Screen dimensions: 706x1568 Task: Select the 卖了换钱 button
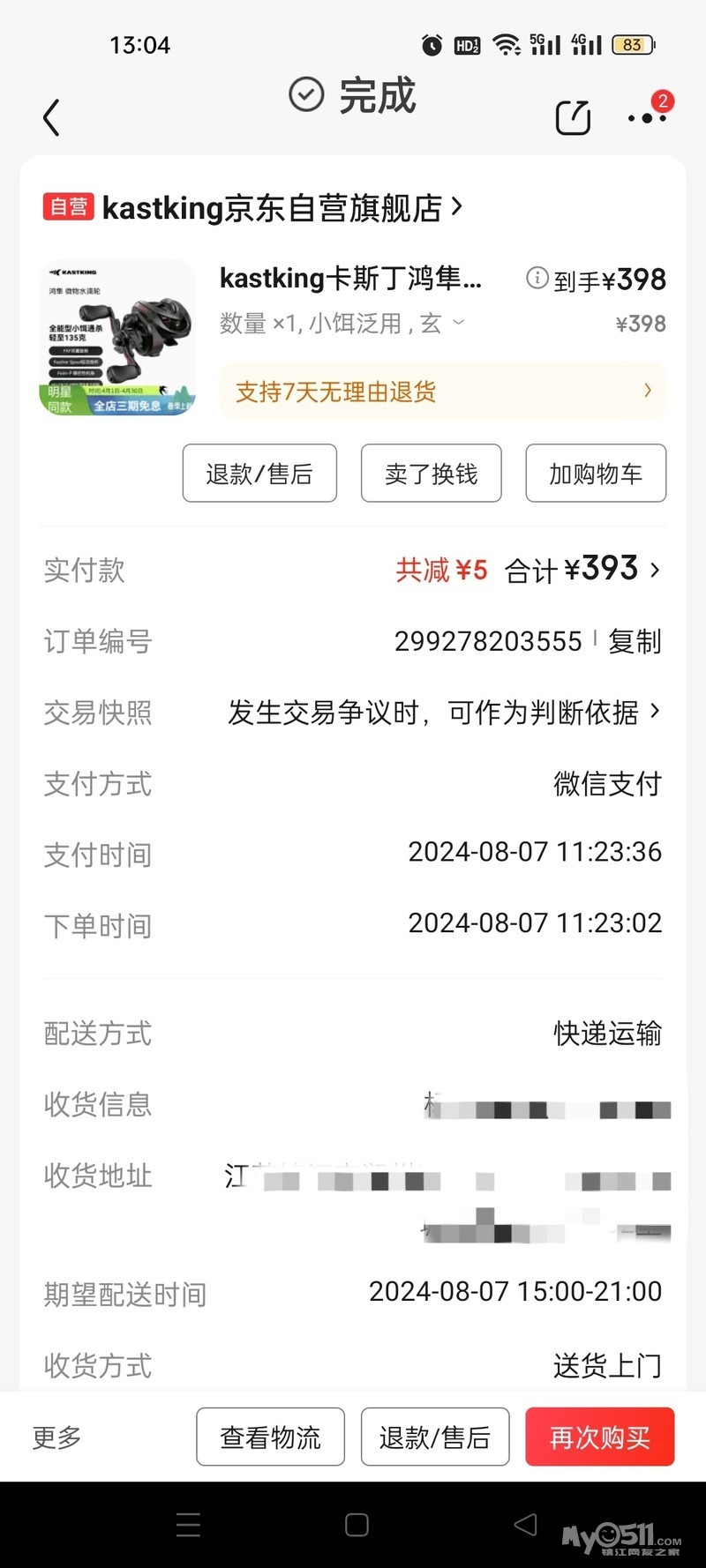[431, 474]
